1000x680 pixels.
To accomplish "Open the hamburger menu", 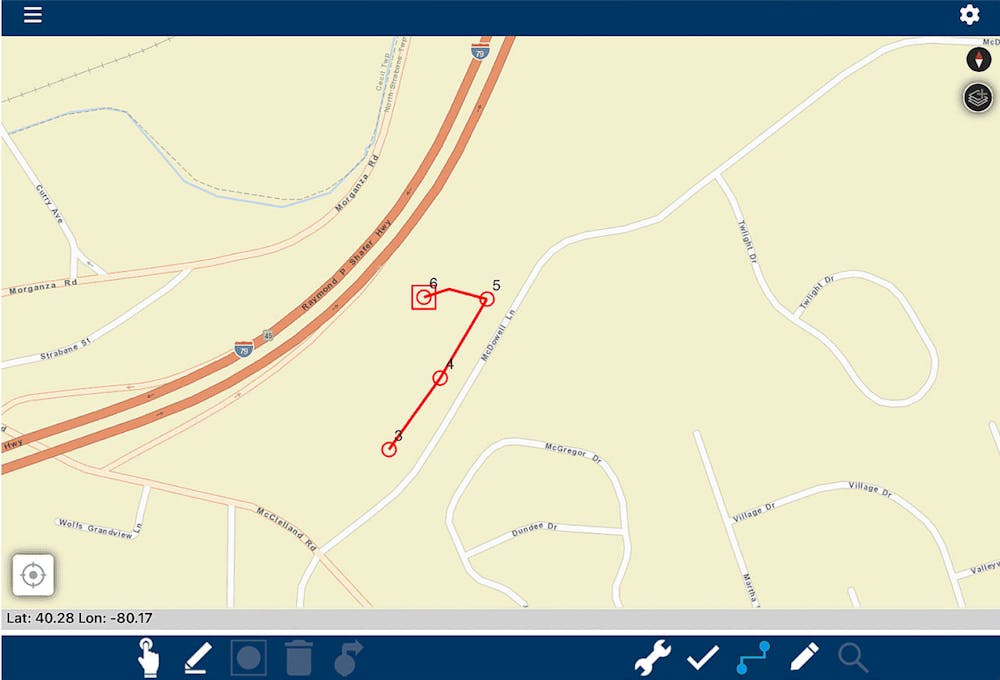I will coord(33,15).
